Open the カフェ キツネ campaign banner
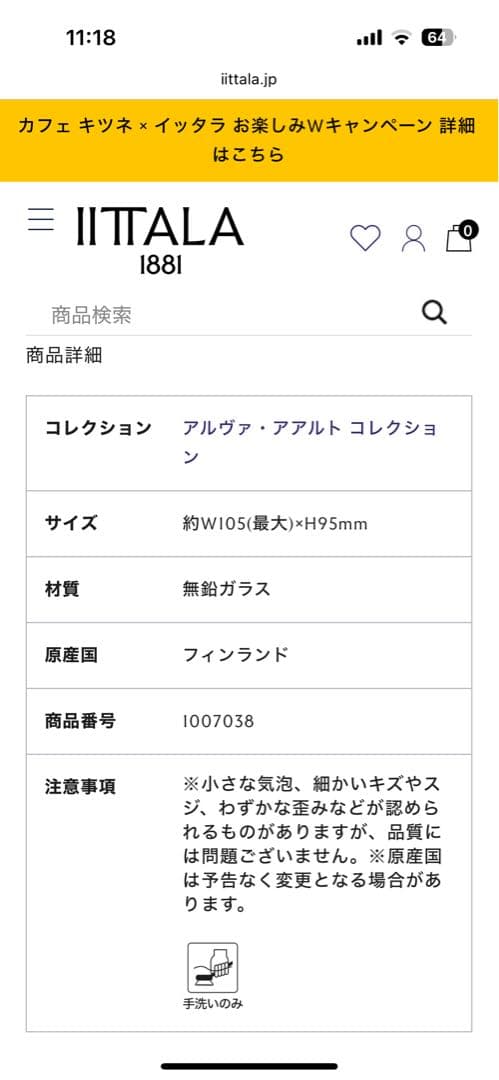This screenshot has width=499, height=1080. (250, 141)
